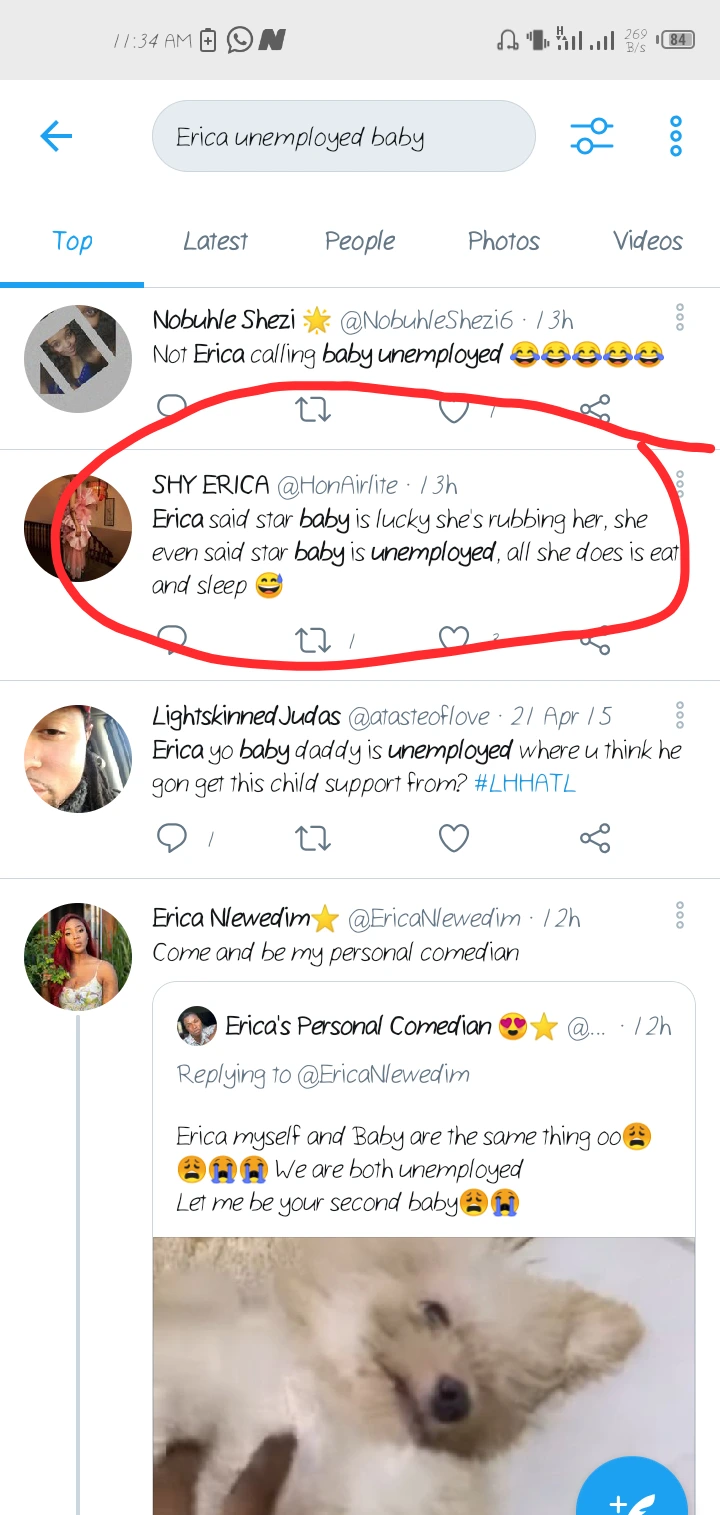
Task: Like SHY ERICA's tweet
Action: (x=454, y=640)
